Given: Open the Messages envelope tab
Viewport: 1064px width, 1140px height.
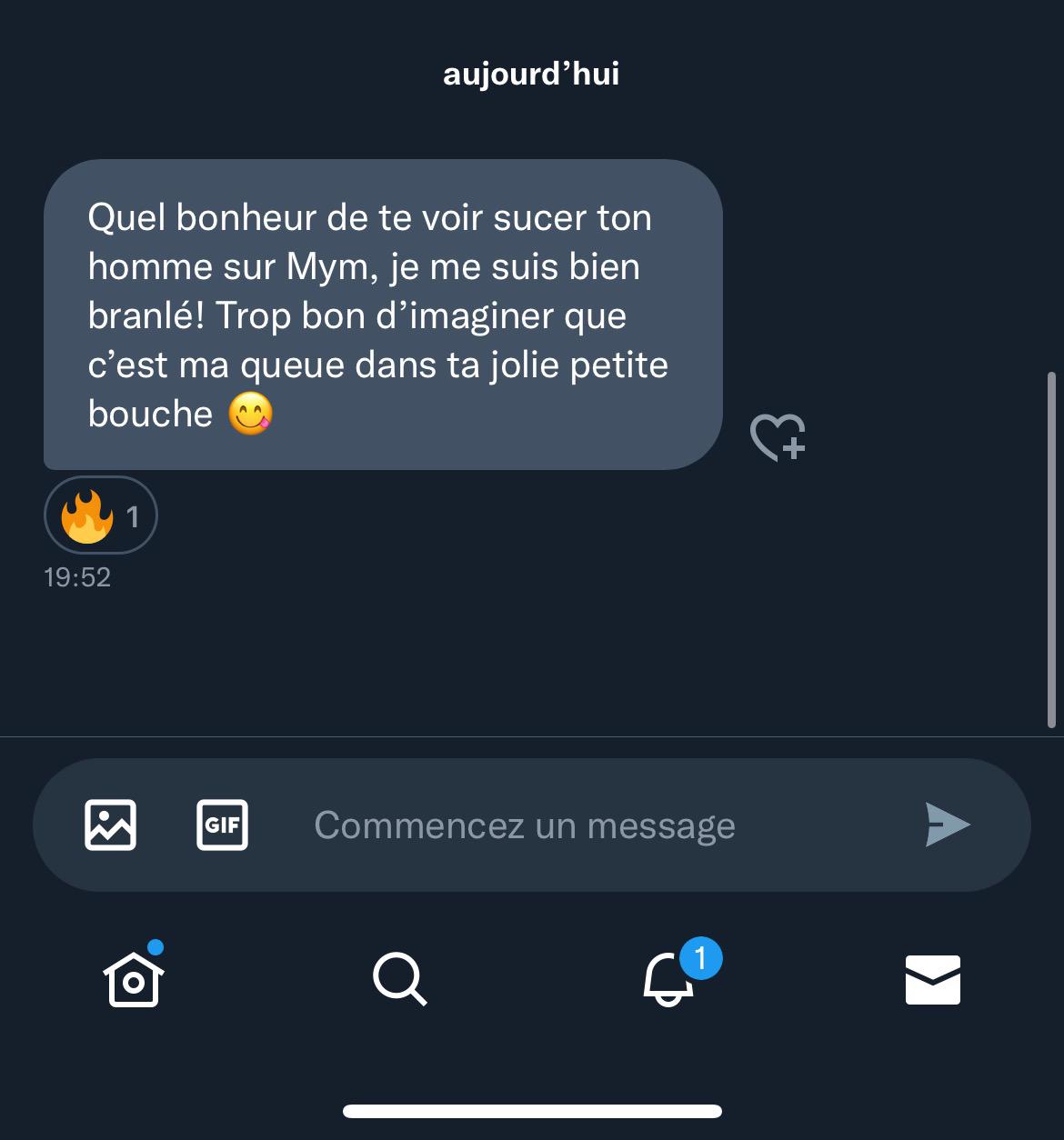Looking at the screenshot, I should pyautogui.click(x=933, y=980).
